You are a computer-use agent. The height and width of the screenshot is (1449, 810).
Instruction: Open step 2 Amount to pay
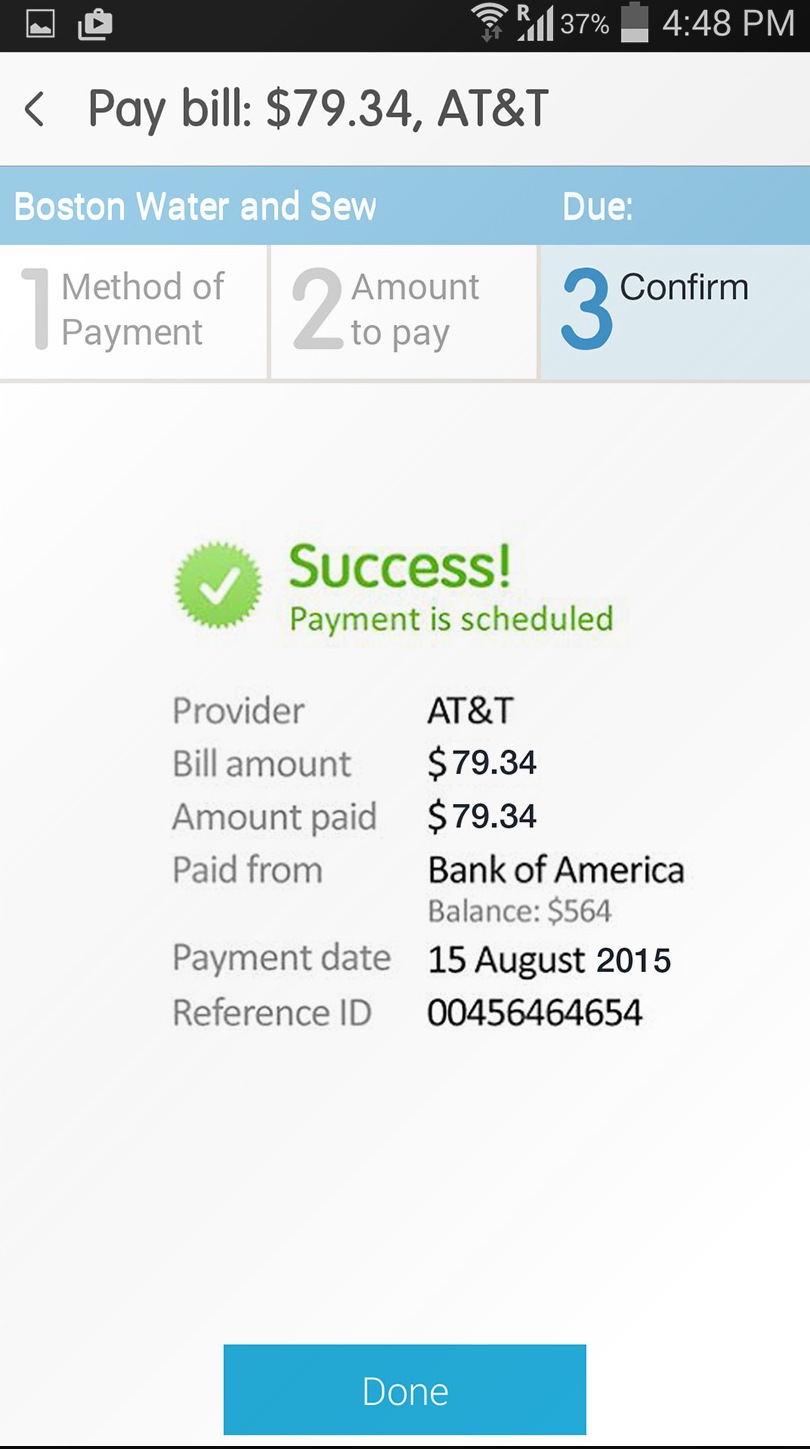[x=404, y=312]
